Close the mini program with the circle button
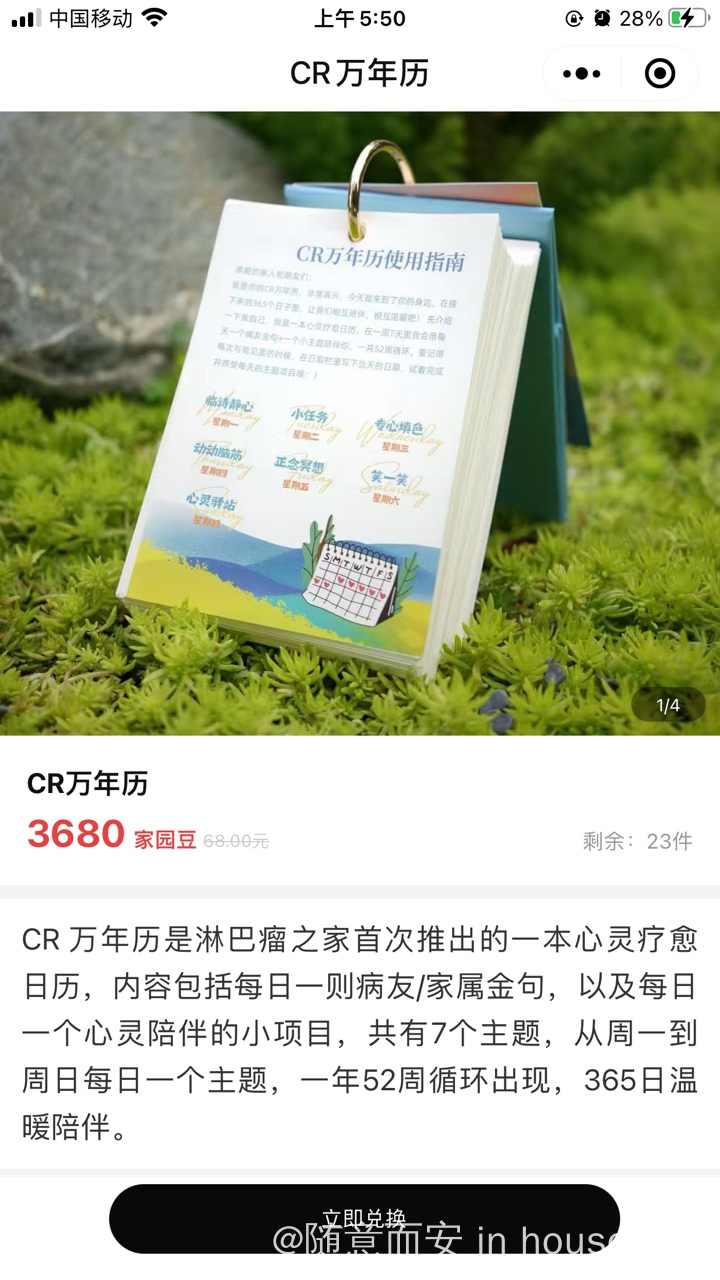This screenshot has width=720, height=1280. (660, 74)
